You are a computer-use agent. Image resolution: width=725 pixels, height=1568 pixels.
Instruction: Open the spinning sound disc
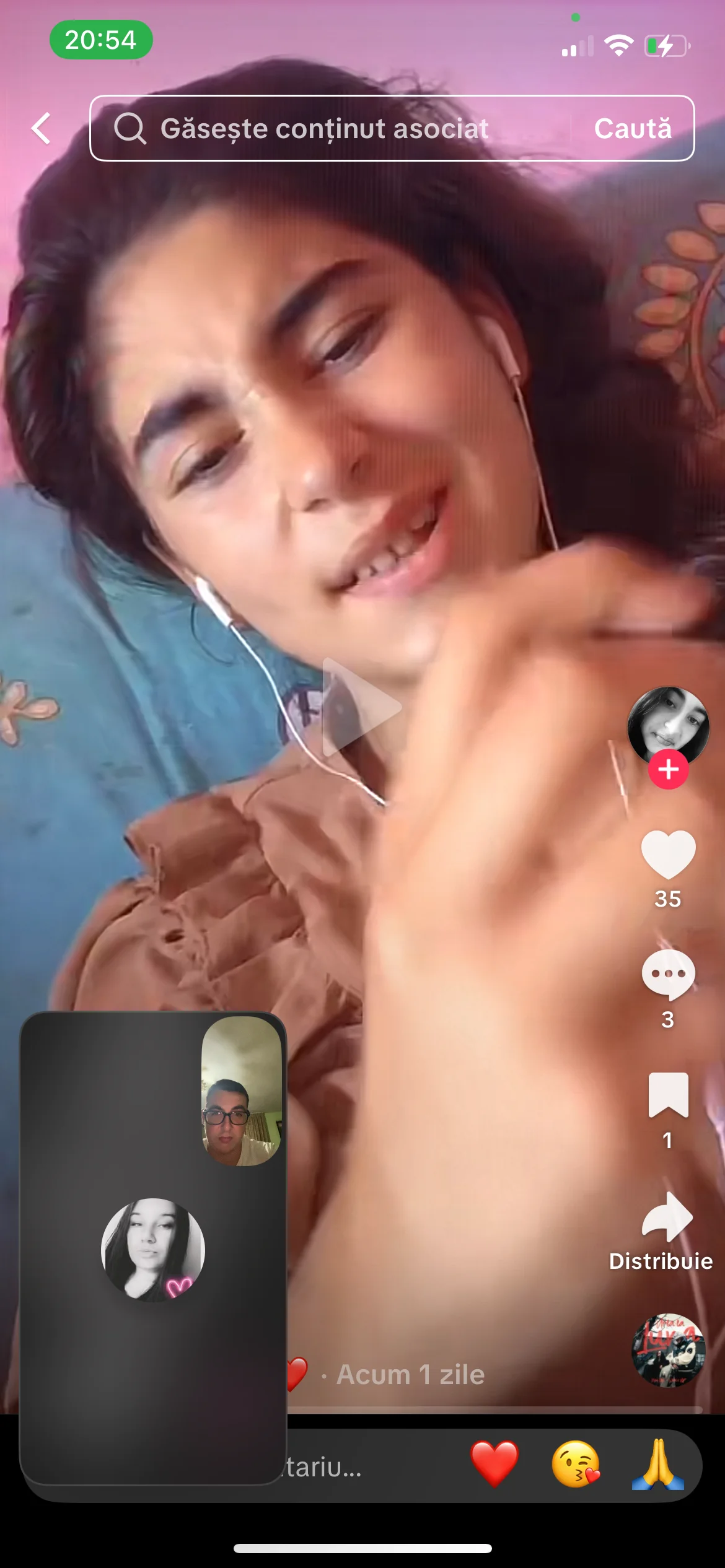point(668,1350)
